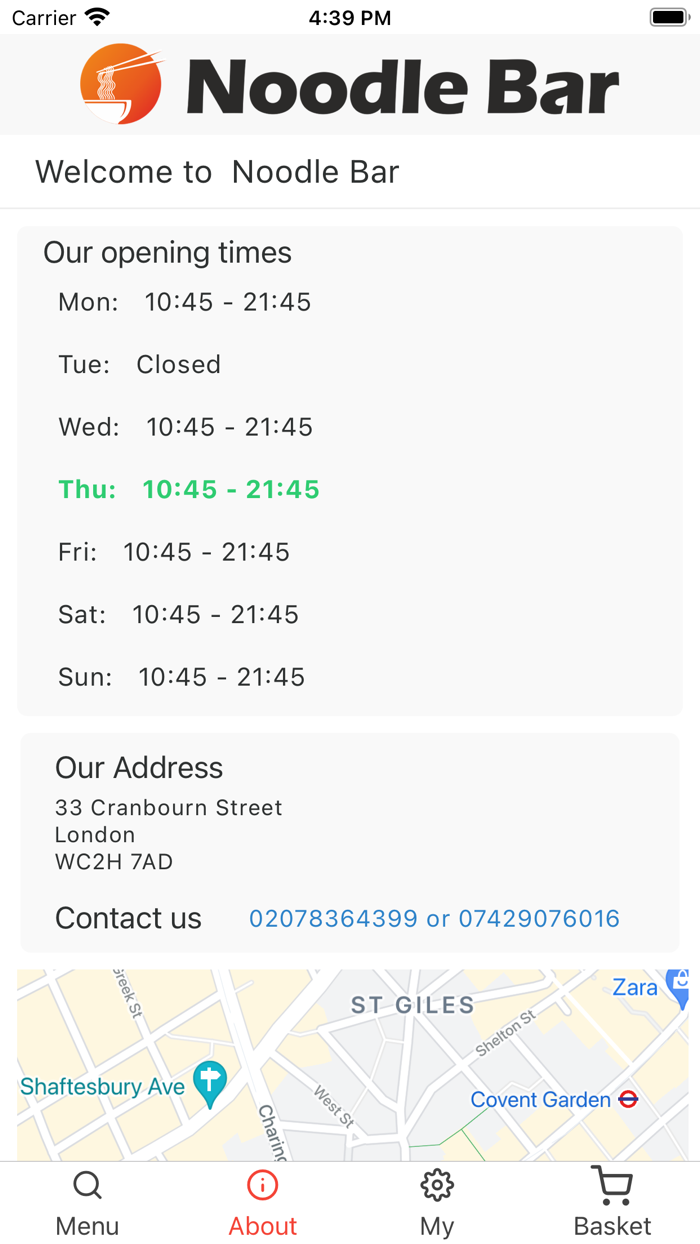Select the About tab

pyautogui.click(x=262, y=1203)
